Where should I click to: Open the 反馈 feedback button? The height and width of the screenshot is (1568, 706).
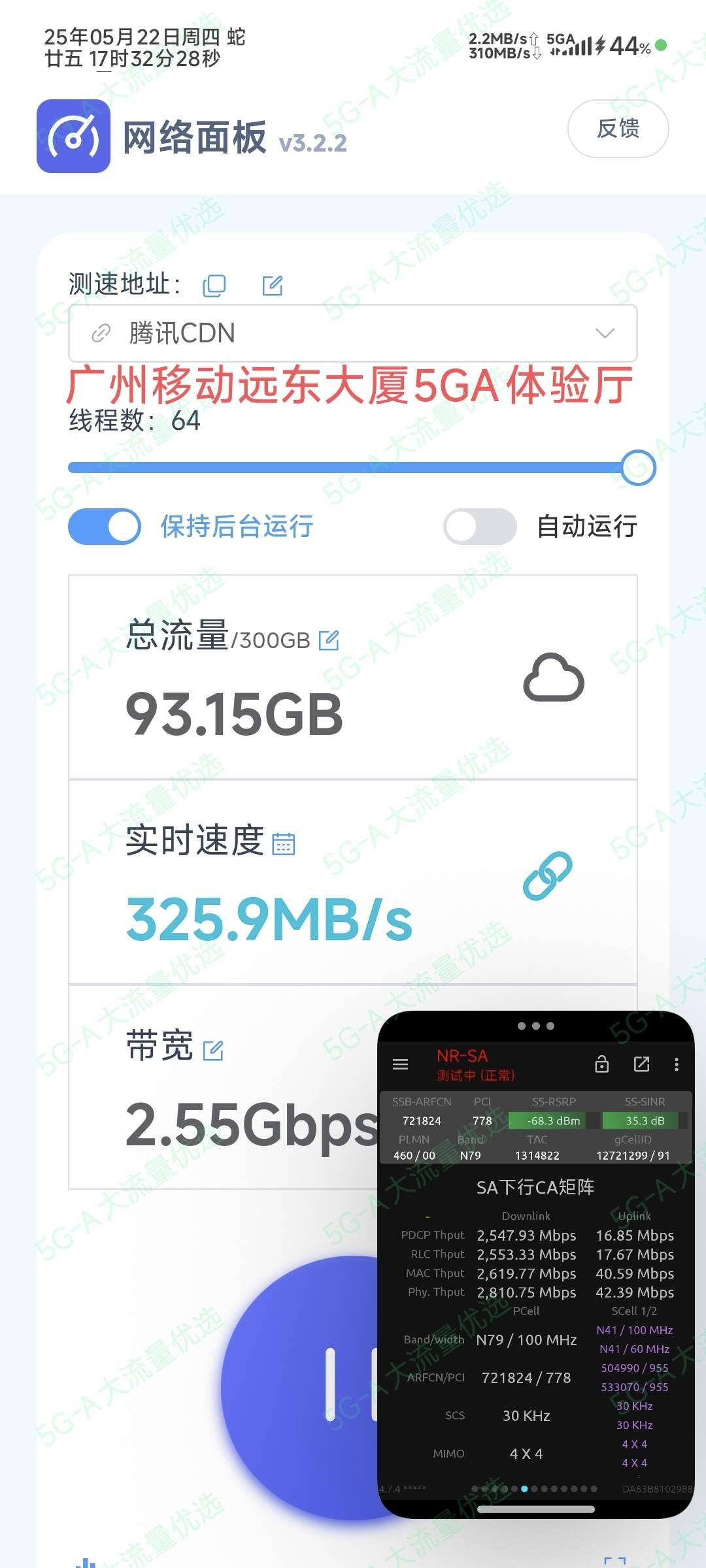click(x=618, y=129)
